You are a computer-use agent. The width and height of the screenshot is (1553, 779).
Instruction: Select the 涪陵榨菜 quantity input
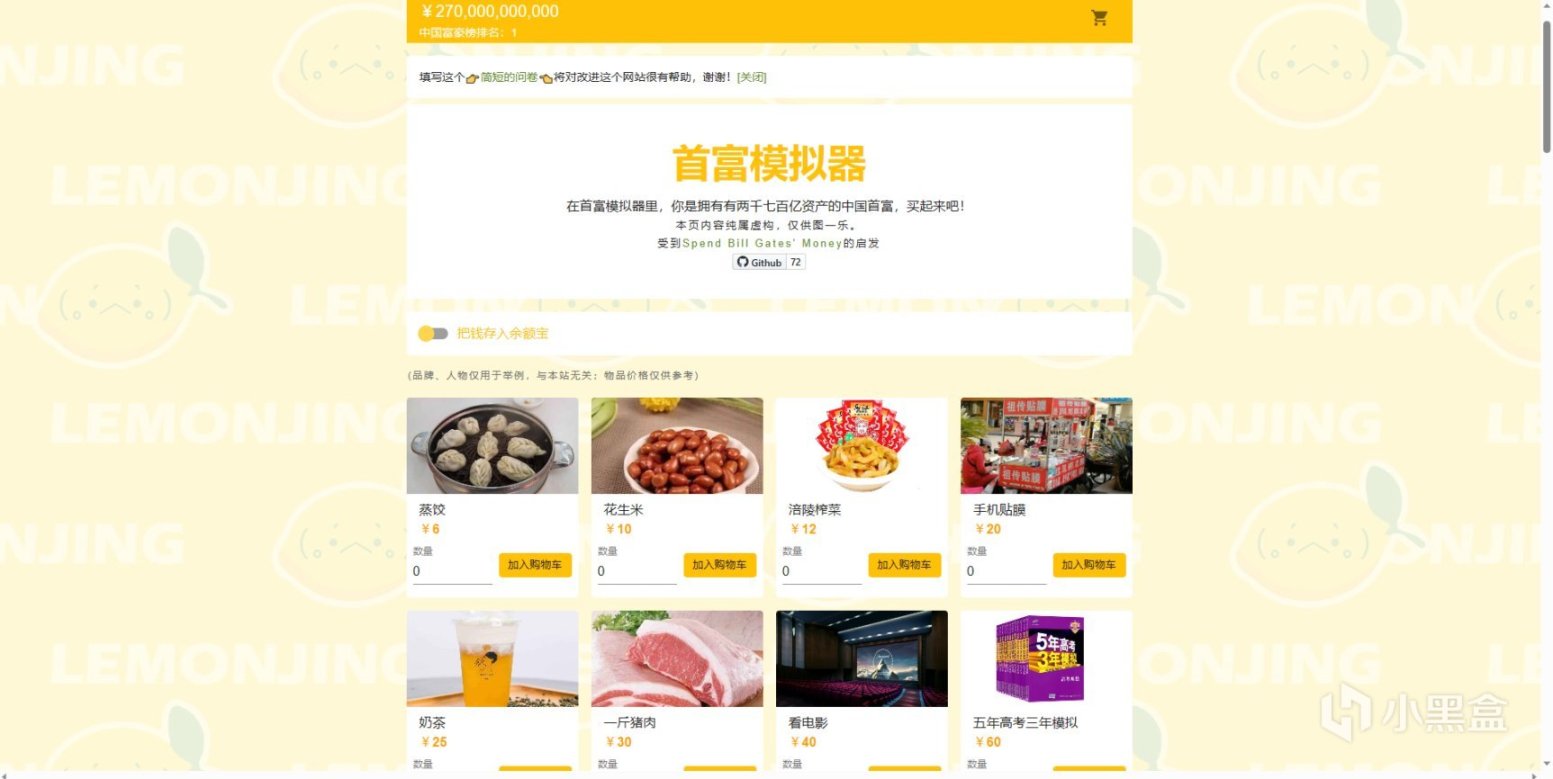(x=821, y=572)
